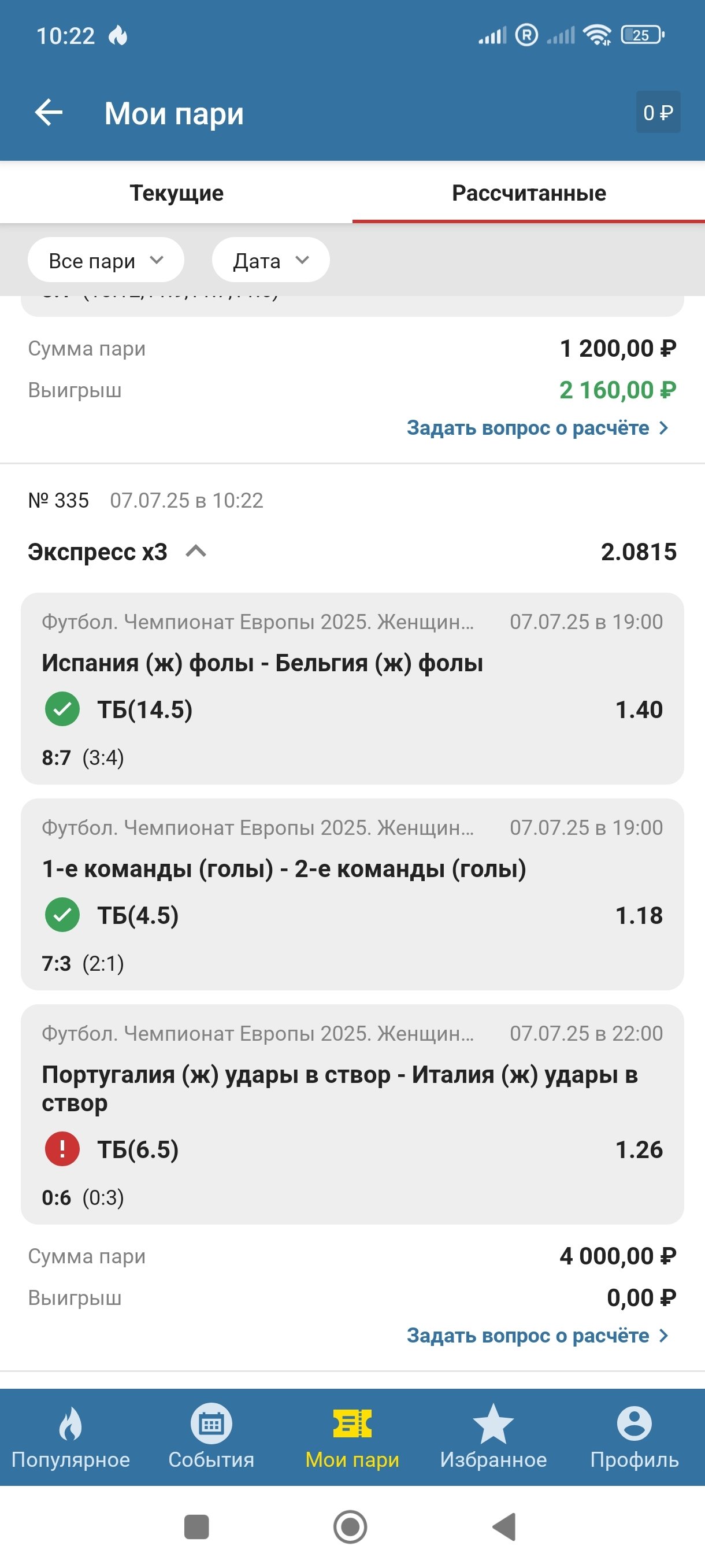Open the 0 ₽ balance button
Screen dimensions: 705x1568
(658, 113)
